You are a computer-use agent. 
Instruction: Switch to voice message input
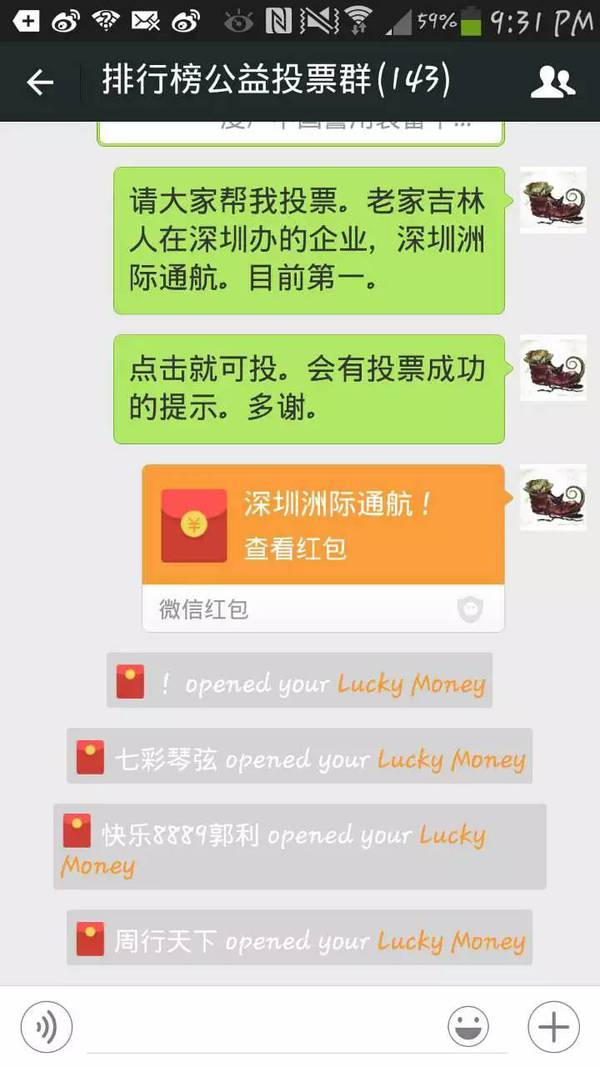click(x=46, y=1026)
